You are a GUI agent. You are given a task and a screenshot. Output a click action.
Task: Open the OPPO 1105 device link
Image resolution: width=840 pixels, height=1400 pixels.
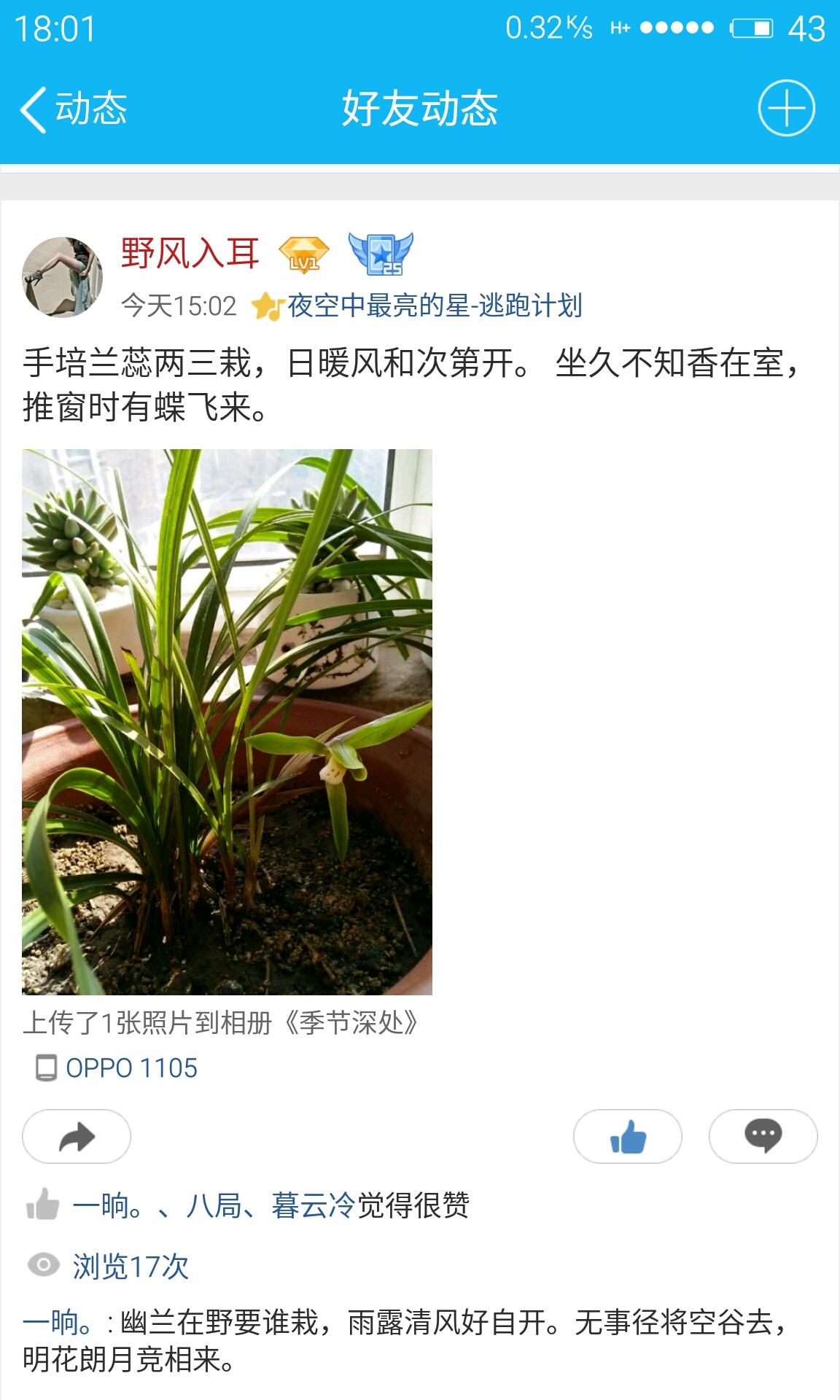pos(131,1068)
